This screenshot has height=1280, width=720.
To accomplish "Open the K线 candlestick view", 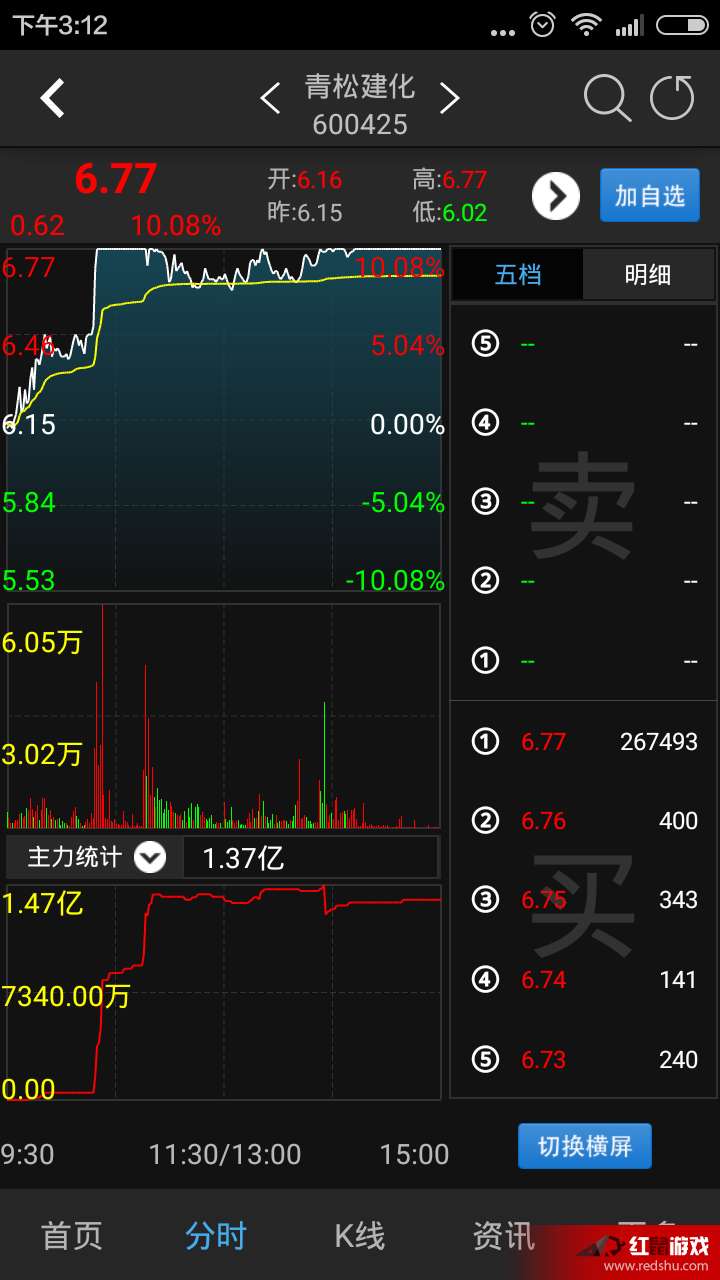I will (357, 1236).
